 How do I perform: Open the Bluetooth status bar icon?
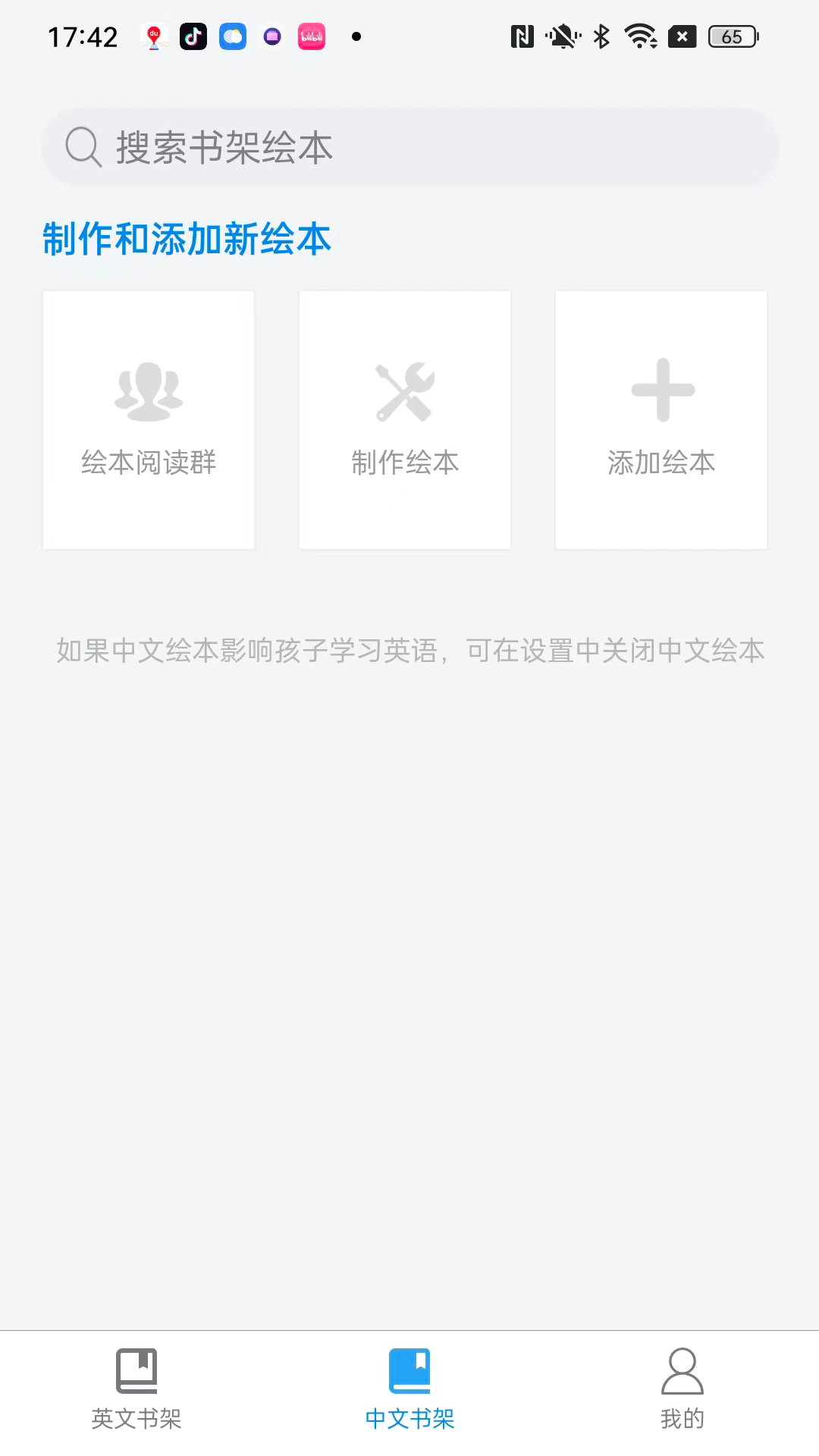(601, 35)
